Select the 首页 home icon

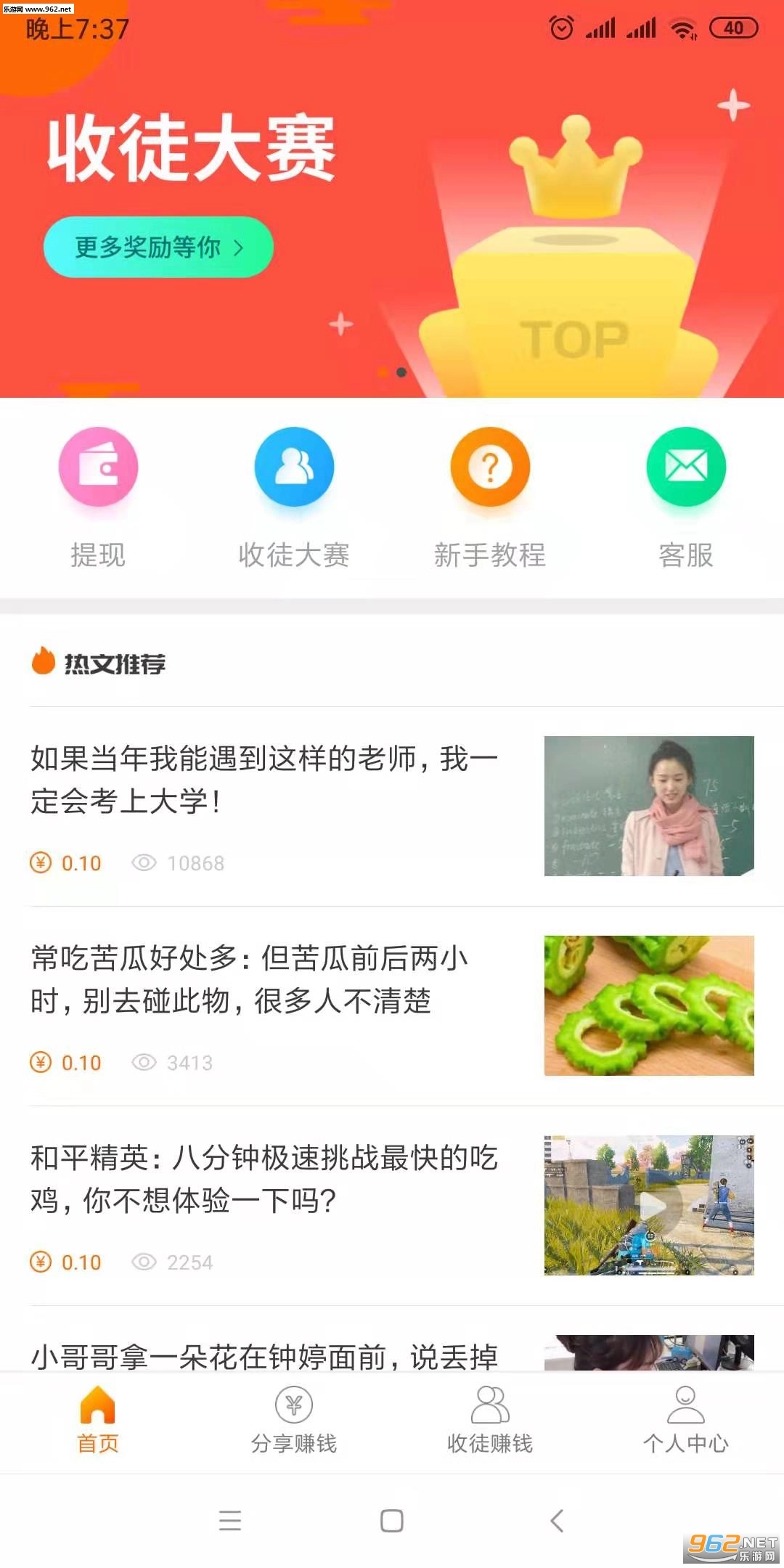pos(98,1401)
